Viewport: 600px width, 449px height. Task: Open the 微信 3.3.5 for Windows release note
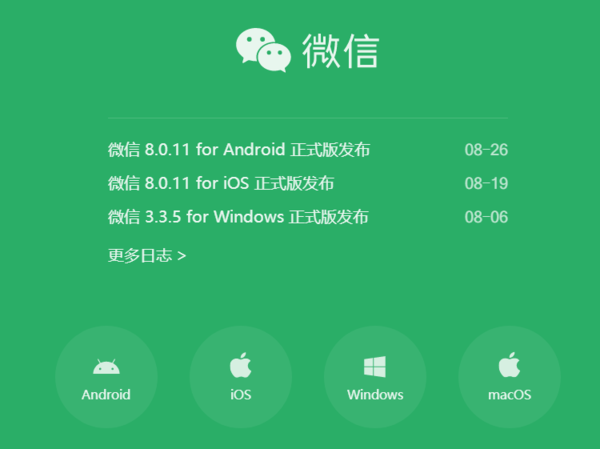click(238, 216)
